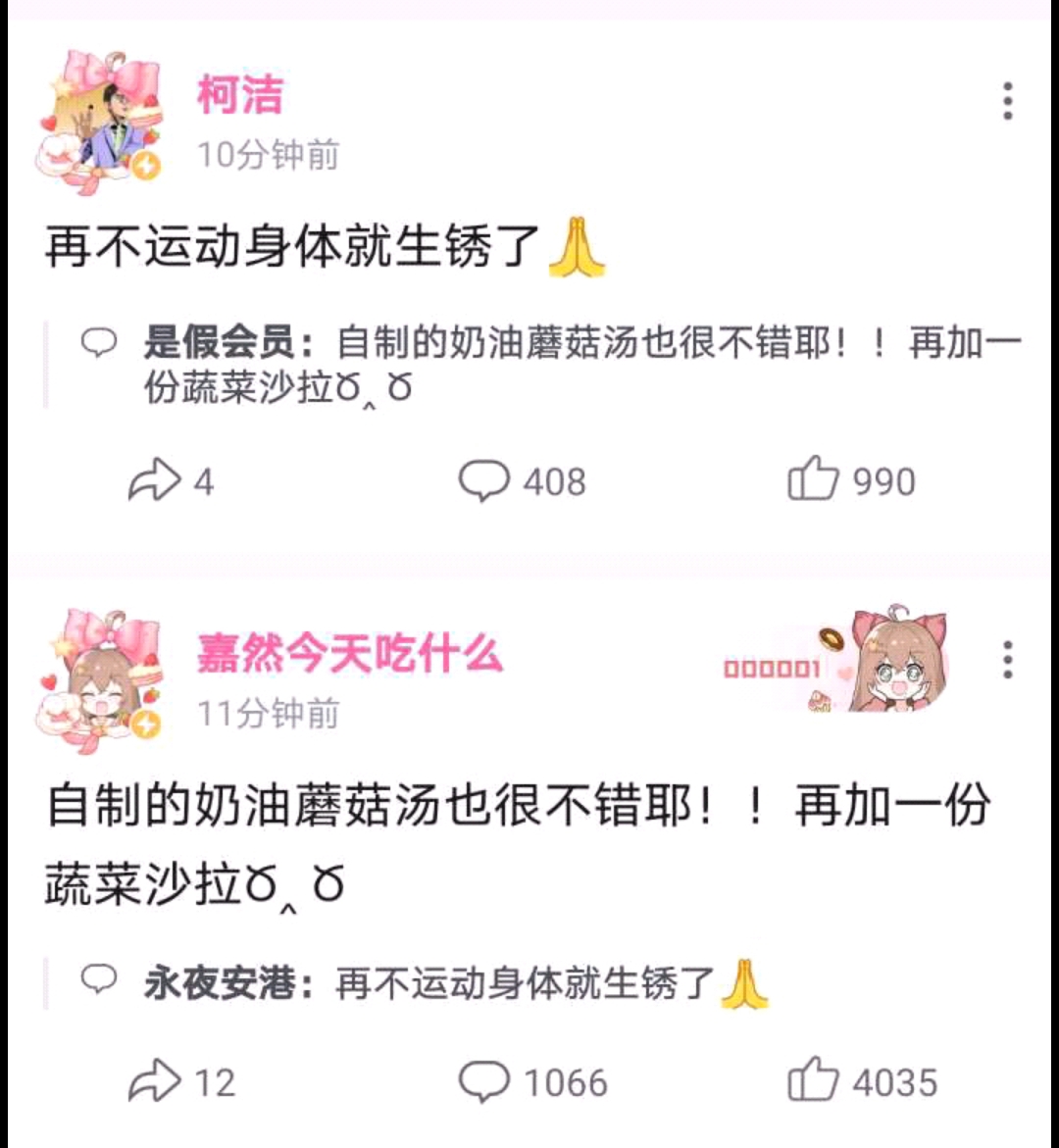Tap the username 柯洁
Viewport: 1059px width, 1148px height.
(x=240, y=96)
